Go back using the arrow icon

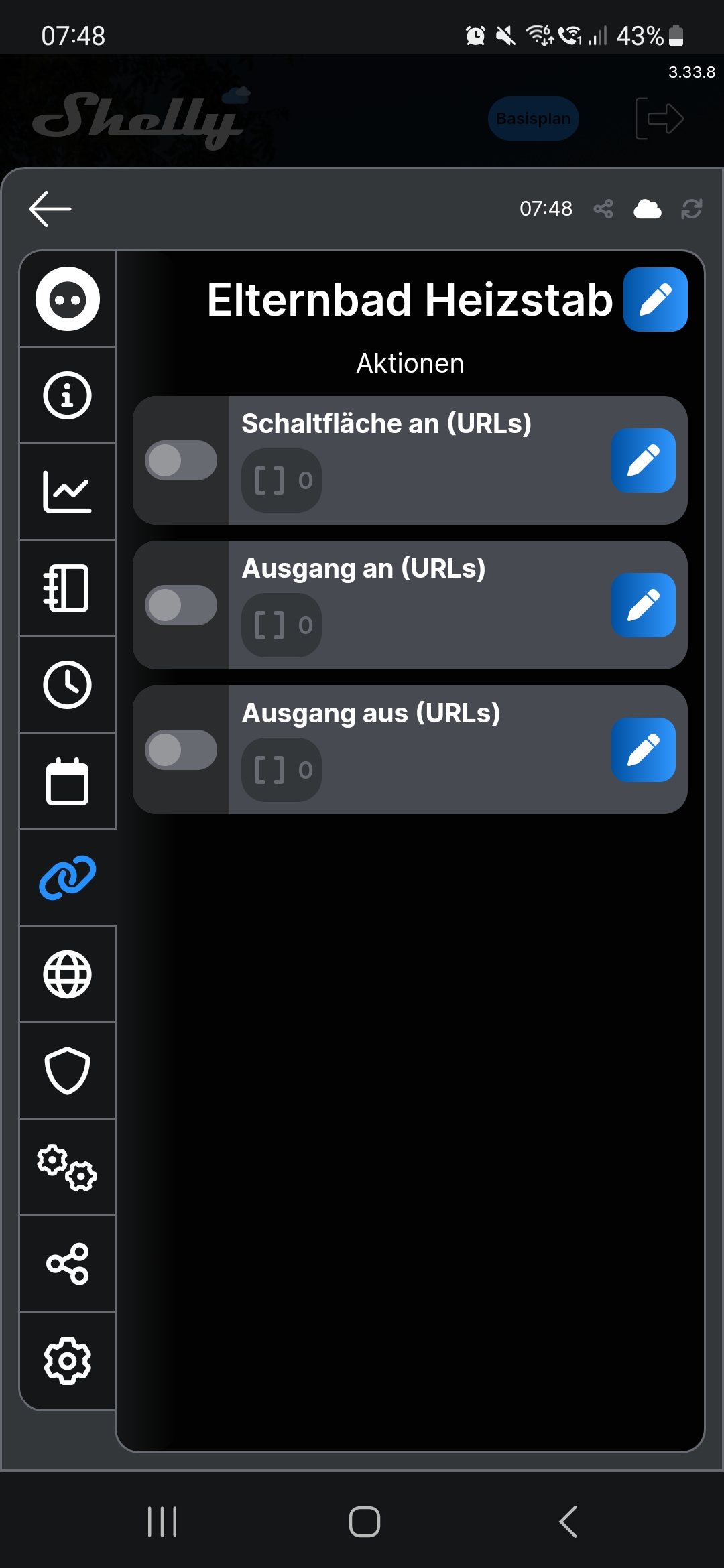click(50, 209)
